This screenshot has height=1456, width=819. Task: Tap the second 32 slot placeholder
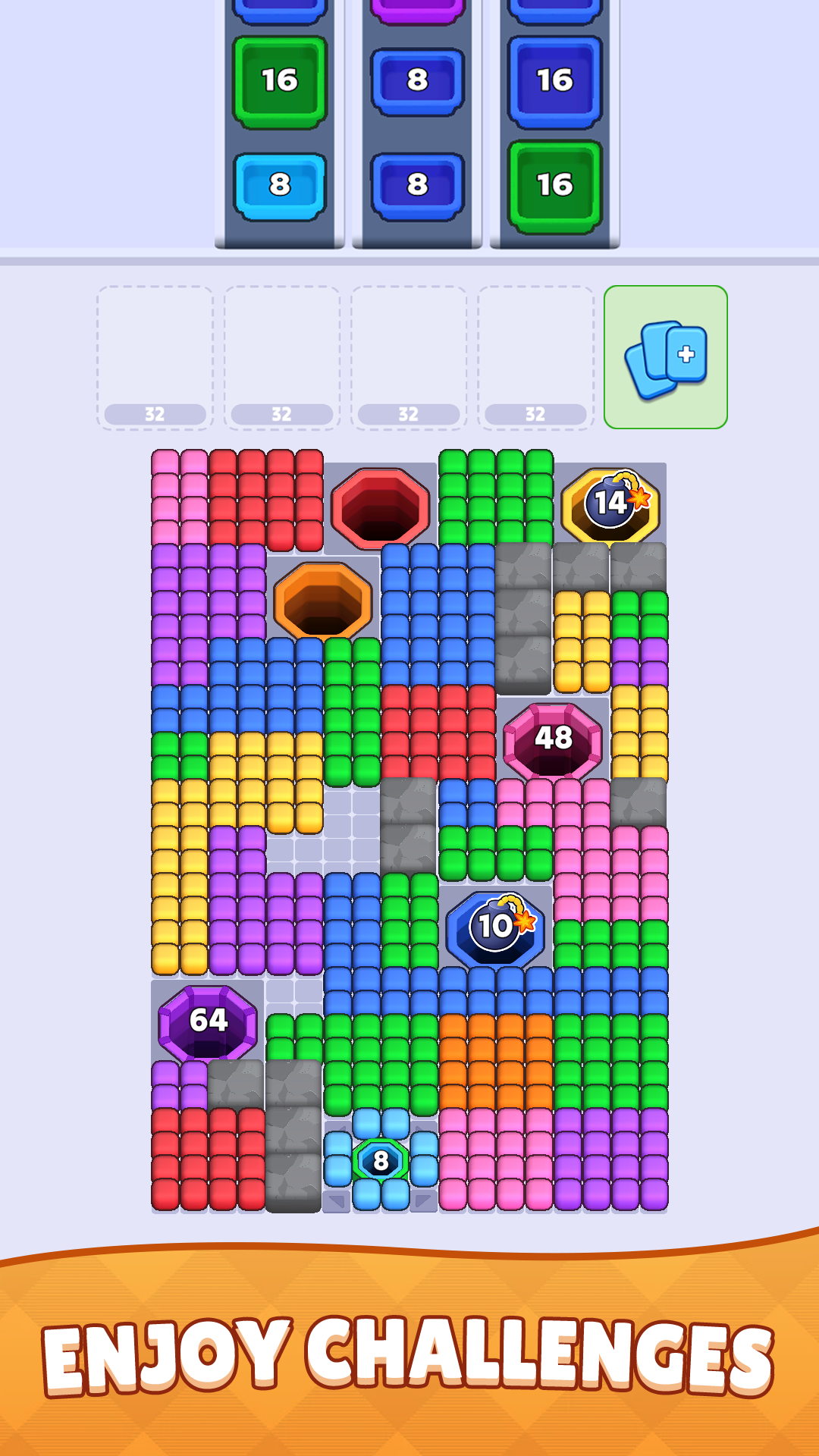click(281, 356)
